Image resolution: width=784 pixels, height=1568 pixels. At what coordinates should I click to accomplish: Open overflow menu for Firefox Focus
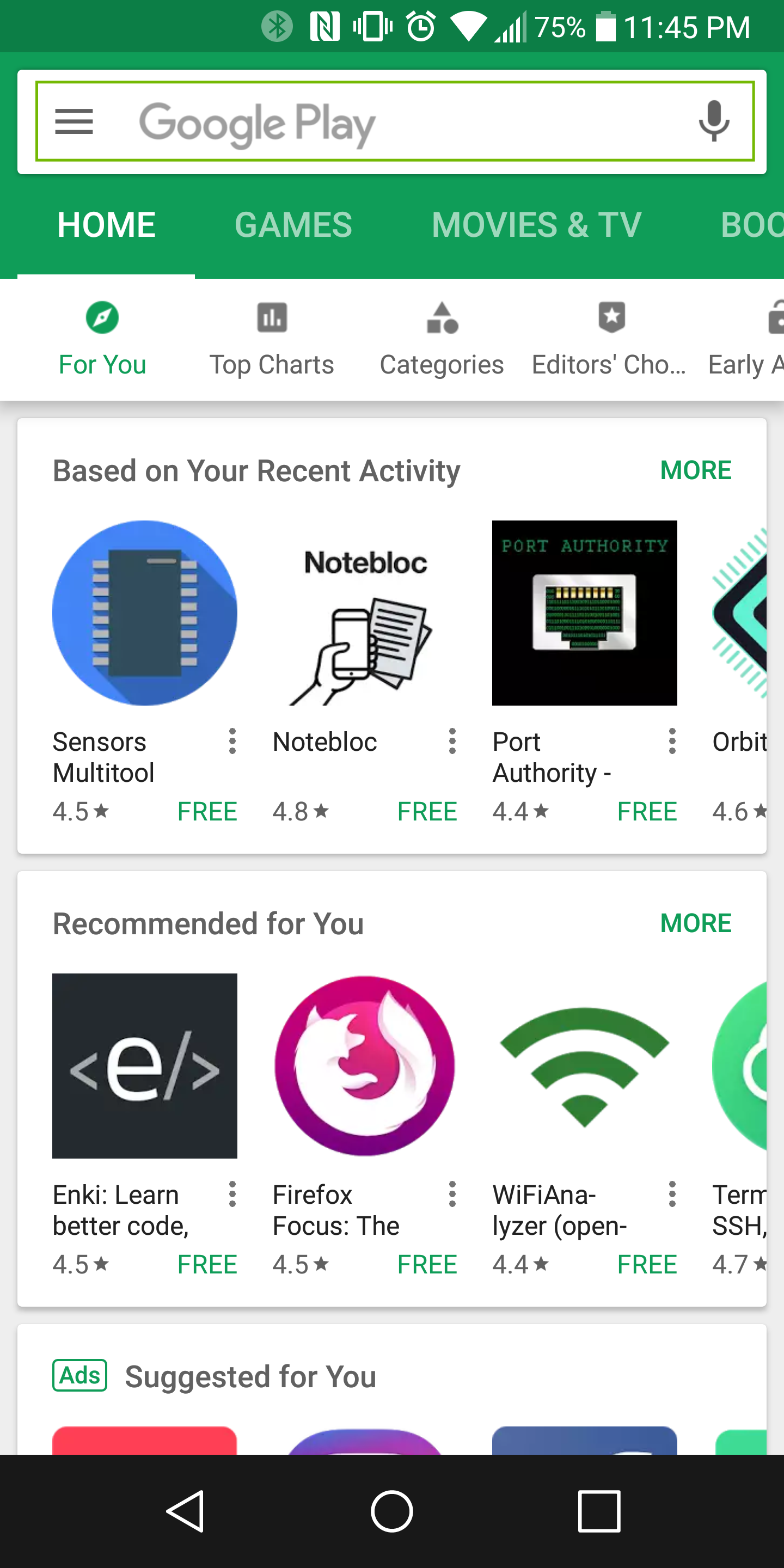pyautogui.click(x=452, y=1195)
